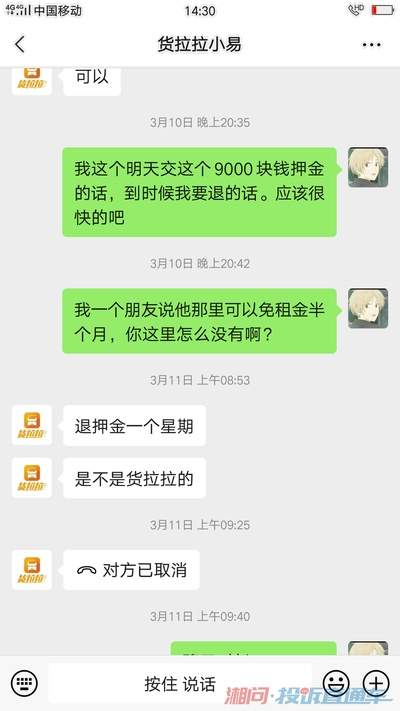Image resolution: width=400 pixels, height=711 pixels.
Task: View my avatar beside the 9000 块钱押金 message
Action: 368,167
